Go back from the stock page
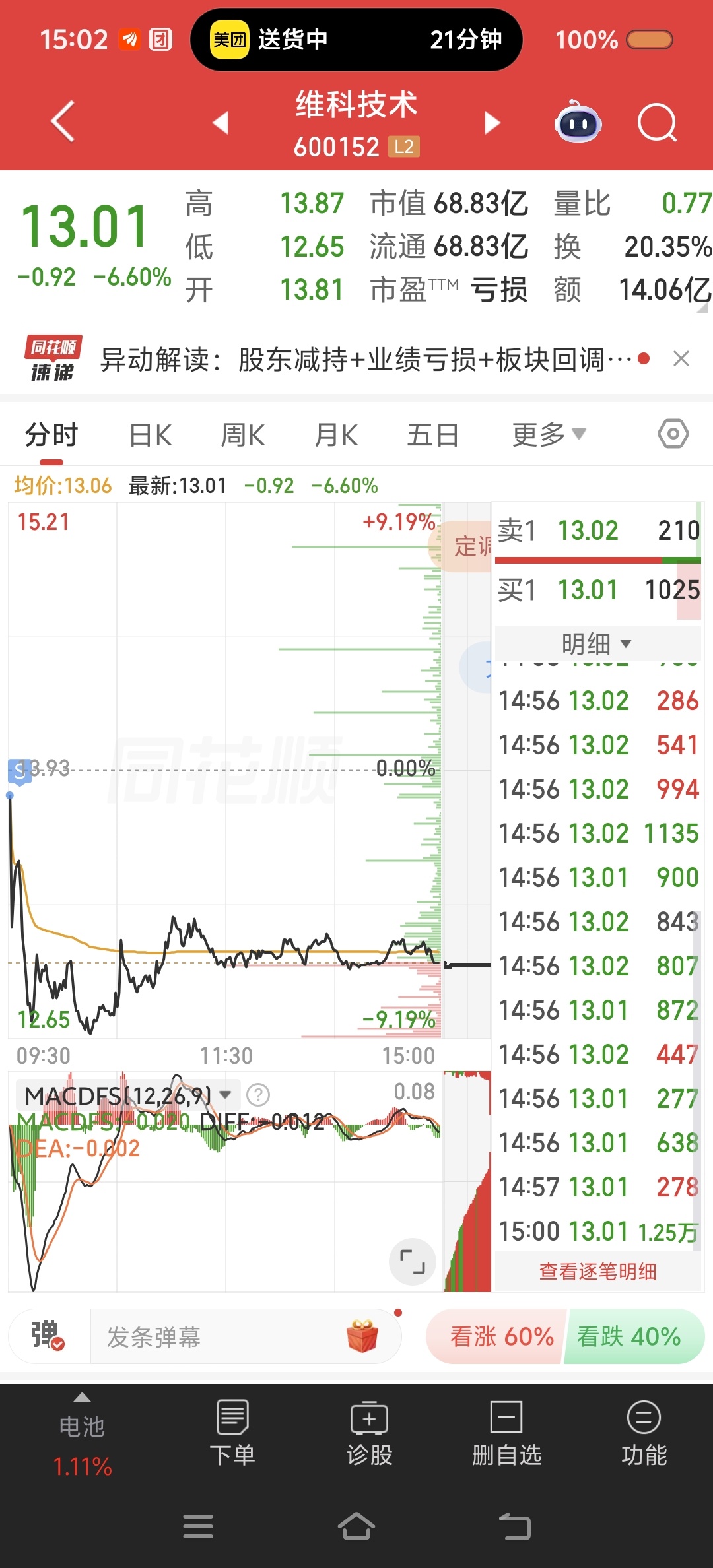This screenshot has width=713, height=1568. tap(63, 121)
